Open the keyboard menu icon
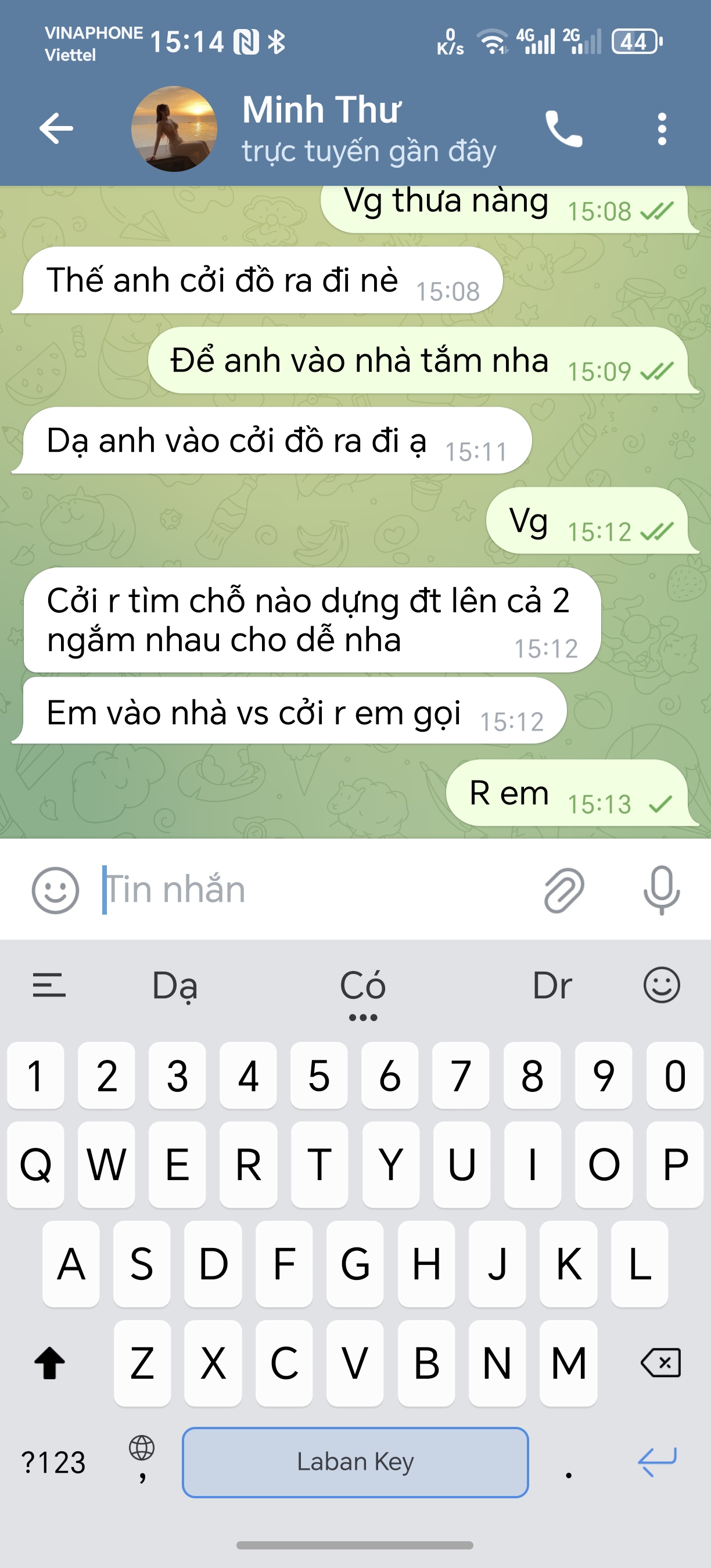This screenshot has height=1568, width=711. (49, 985)
